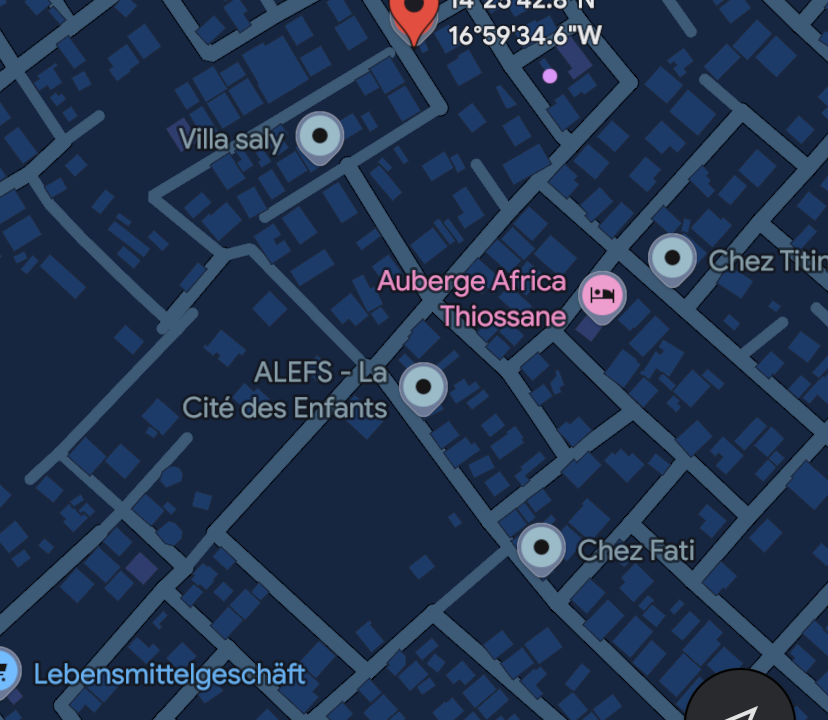Open the ALEFS - La Cité des Enfants marker

tap(423, 387)
